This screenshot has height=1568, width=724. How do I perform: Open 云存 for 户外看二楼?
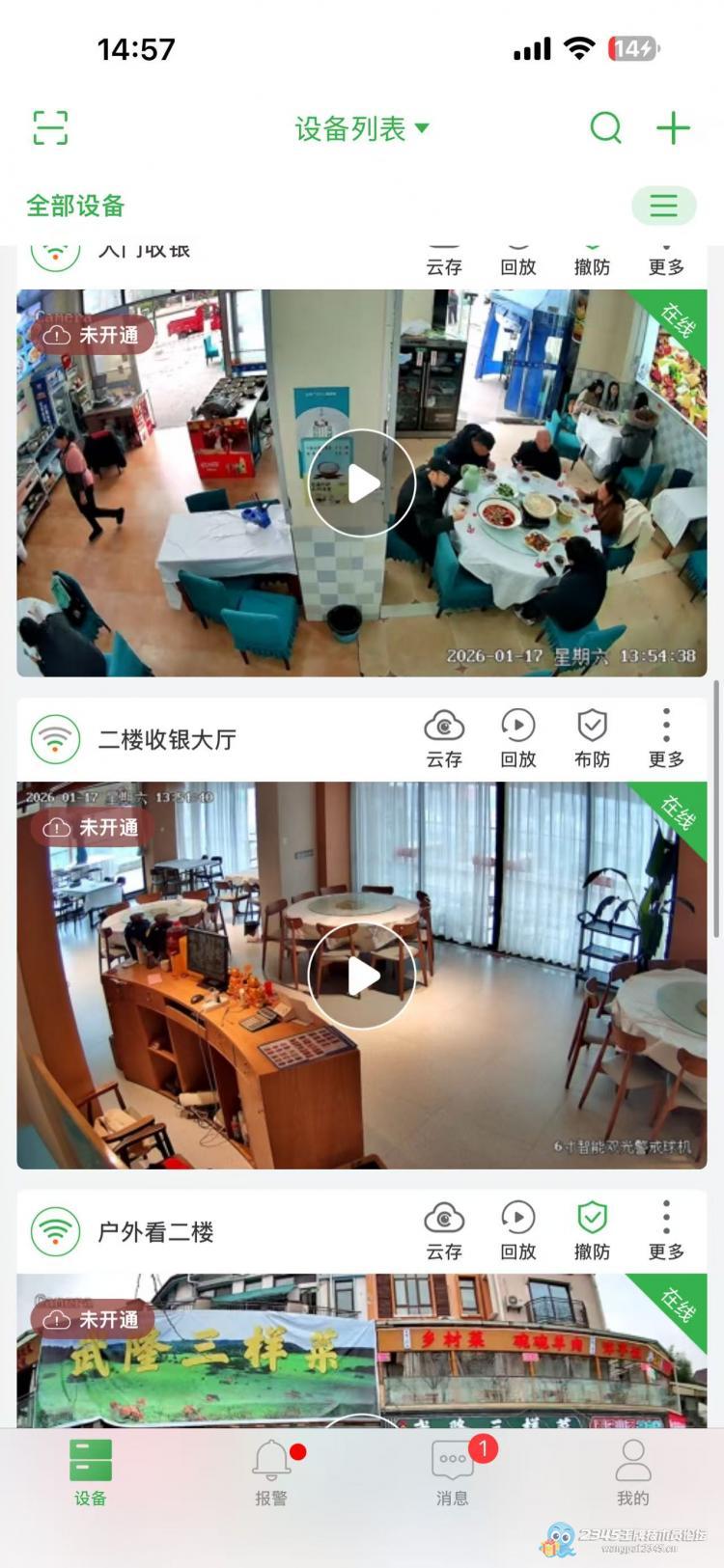(444, 1230)
